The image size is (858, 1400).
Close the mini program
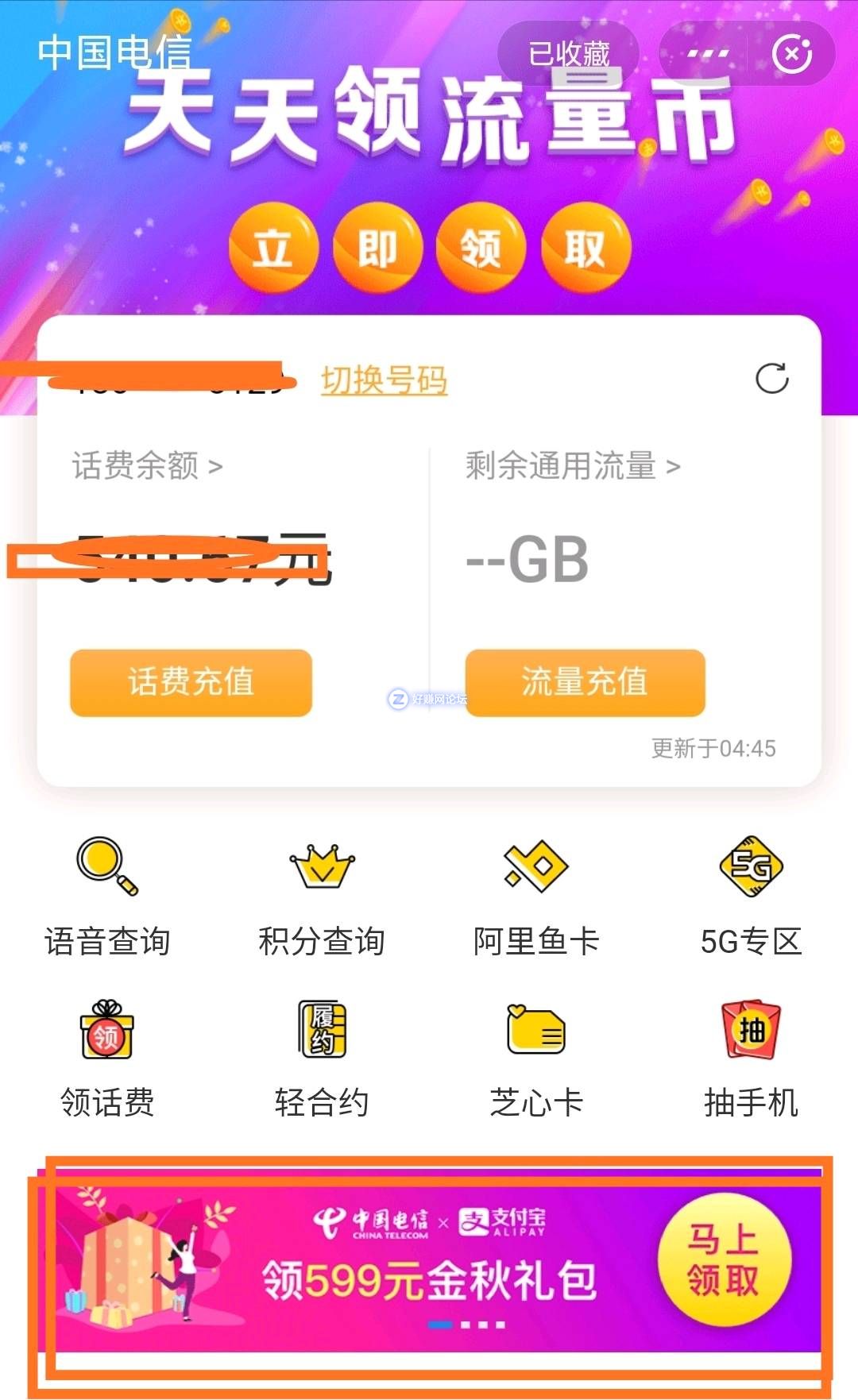tap(791, 54)
